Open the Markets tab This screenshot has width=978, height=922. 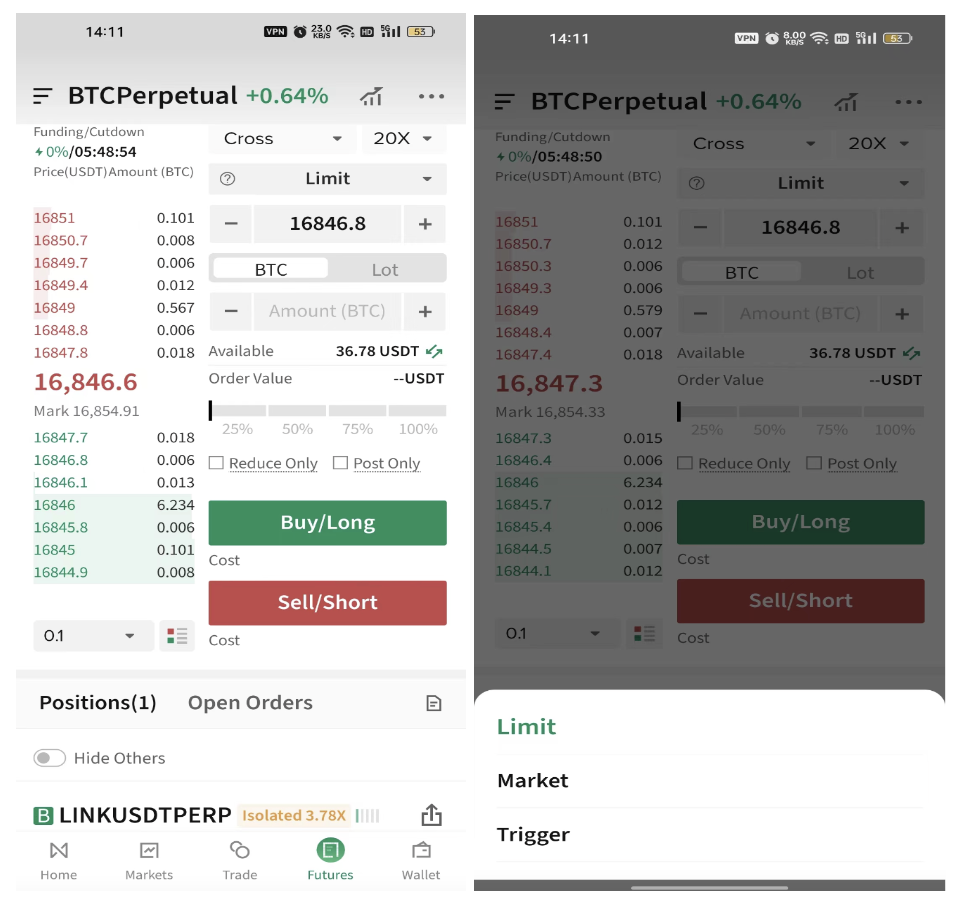[149, 860]
